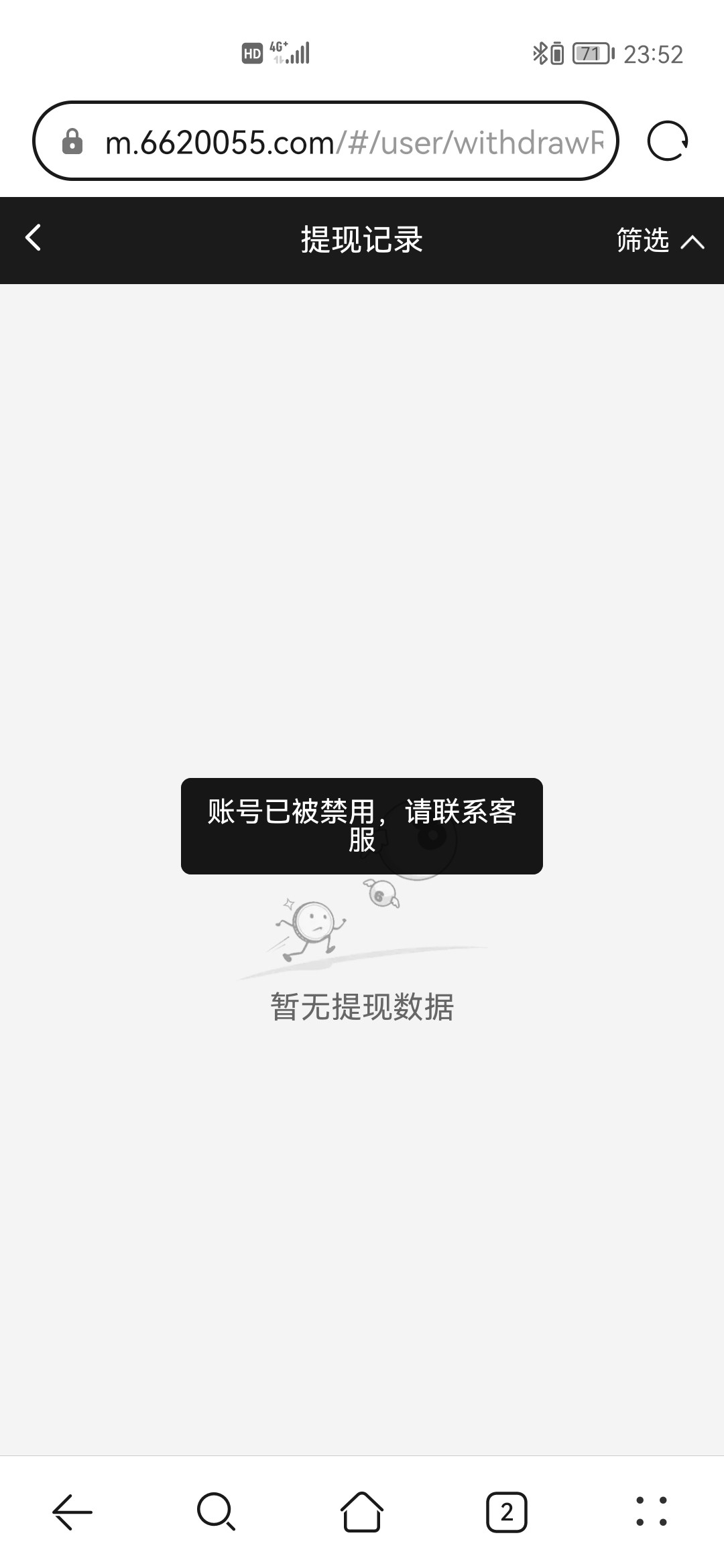Image resolution: width=724 pixels, height=1568 pixels.
Task: Select the 提现记录 page title
Action: click(362, 240)
